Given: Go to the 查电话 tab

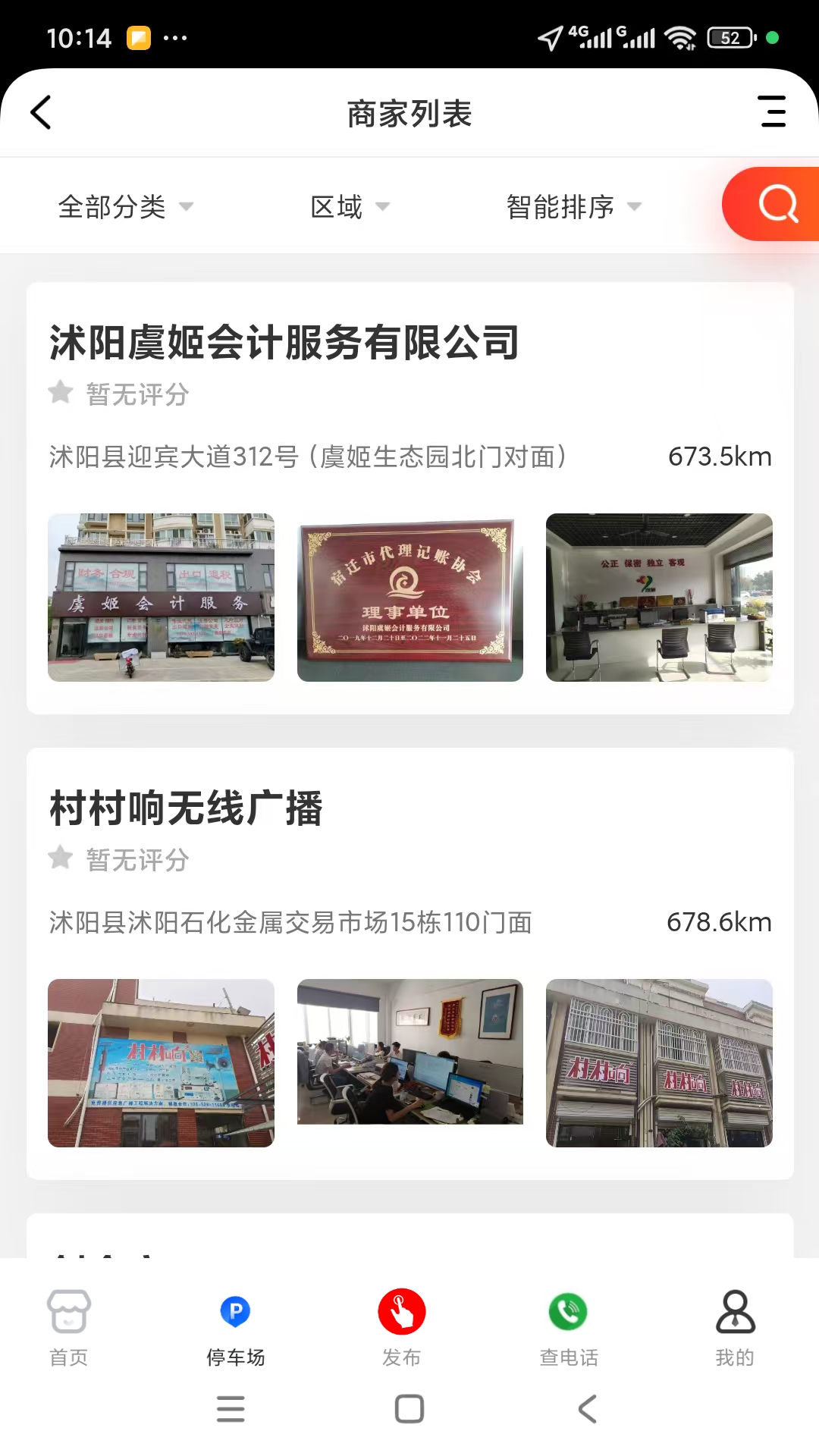Looking at the screenshot, I should [x=569, y=1327].
